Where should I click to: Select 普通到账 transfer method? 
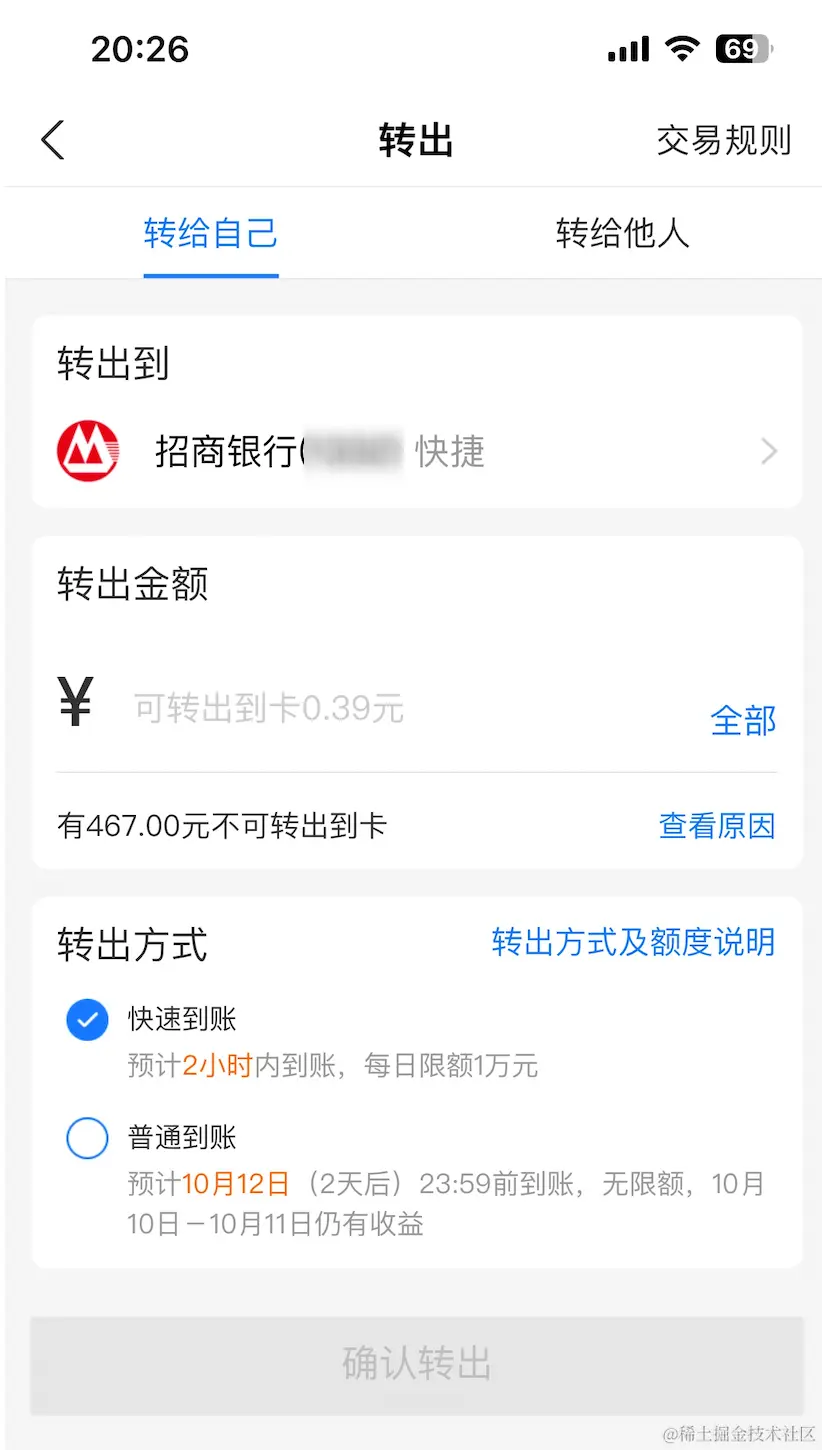pos(87,1138)
